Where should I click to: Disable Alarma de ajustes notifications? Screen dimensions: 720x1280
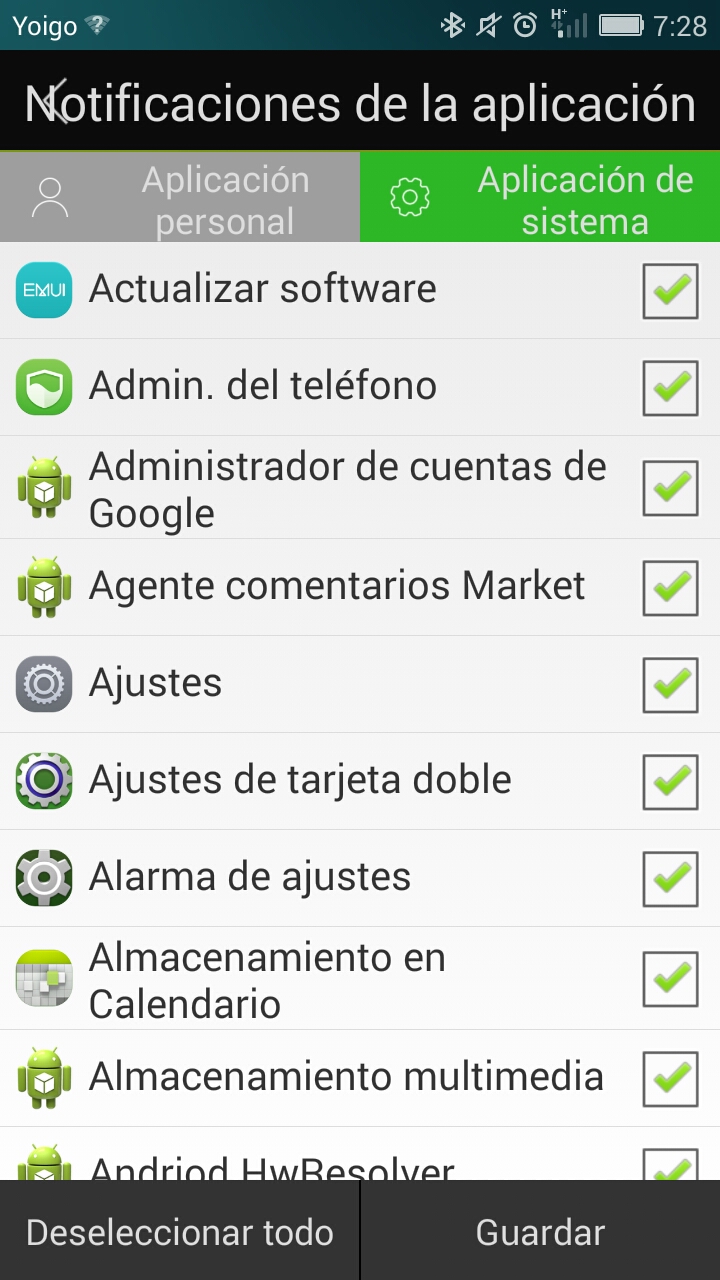point(670,878)
